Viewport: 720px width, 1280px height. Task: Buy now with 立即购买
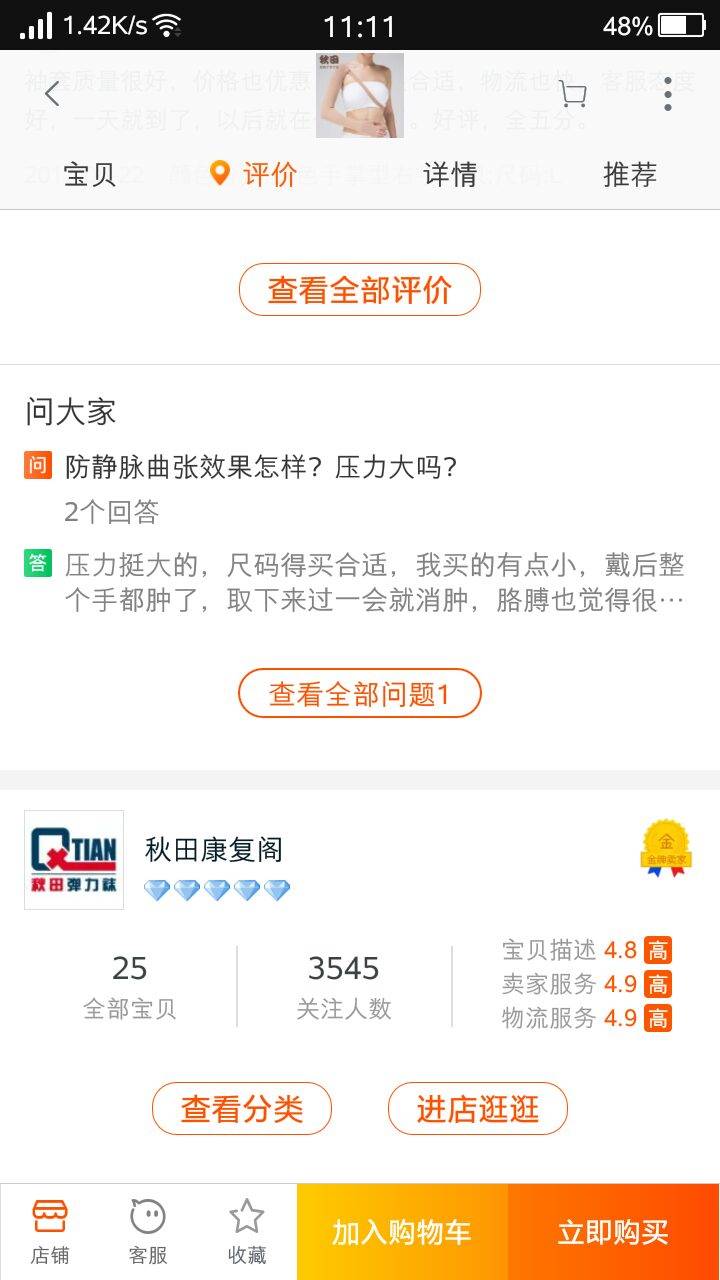point(613,1232)
